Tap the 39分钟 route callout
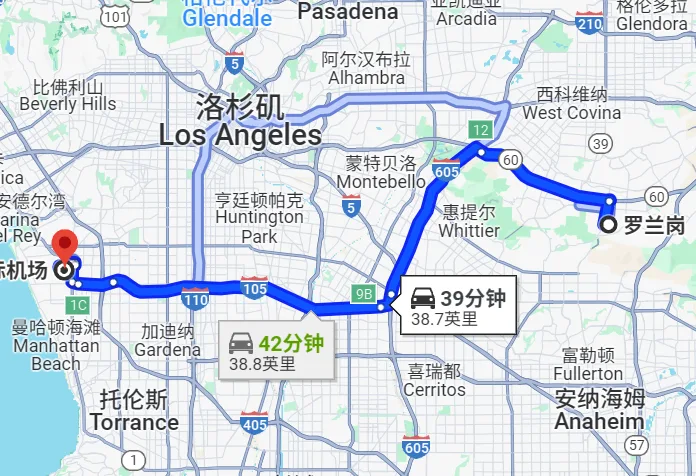This screenshot has width=696, height=476. [458, 308]
